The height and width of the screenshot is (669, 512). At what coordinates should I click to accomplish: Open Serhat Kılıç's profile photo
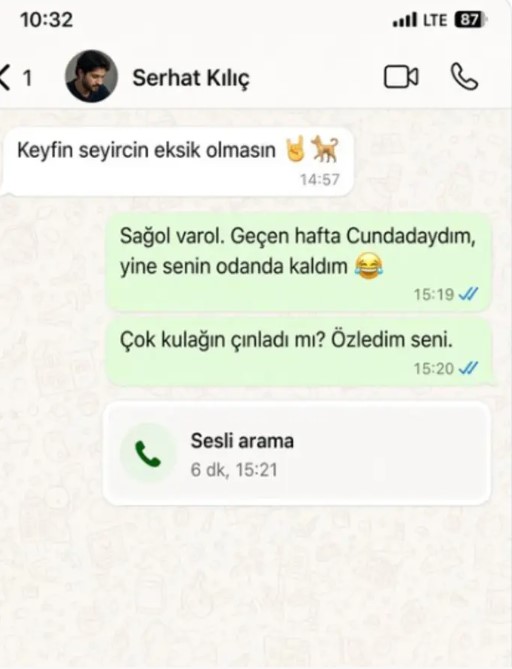click(91, 76)
